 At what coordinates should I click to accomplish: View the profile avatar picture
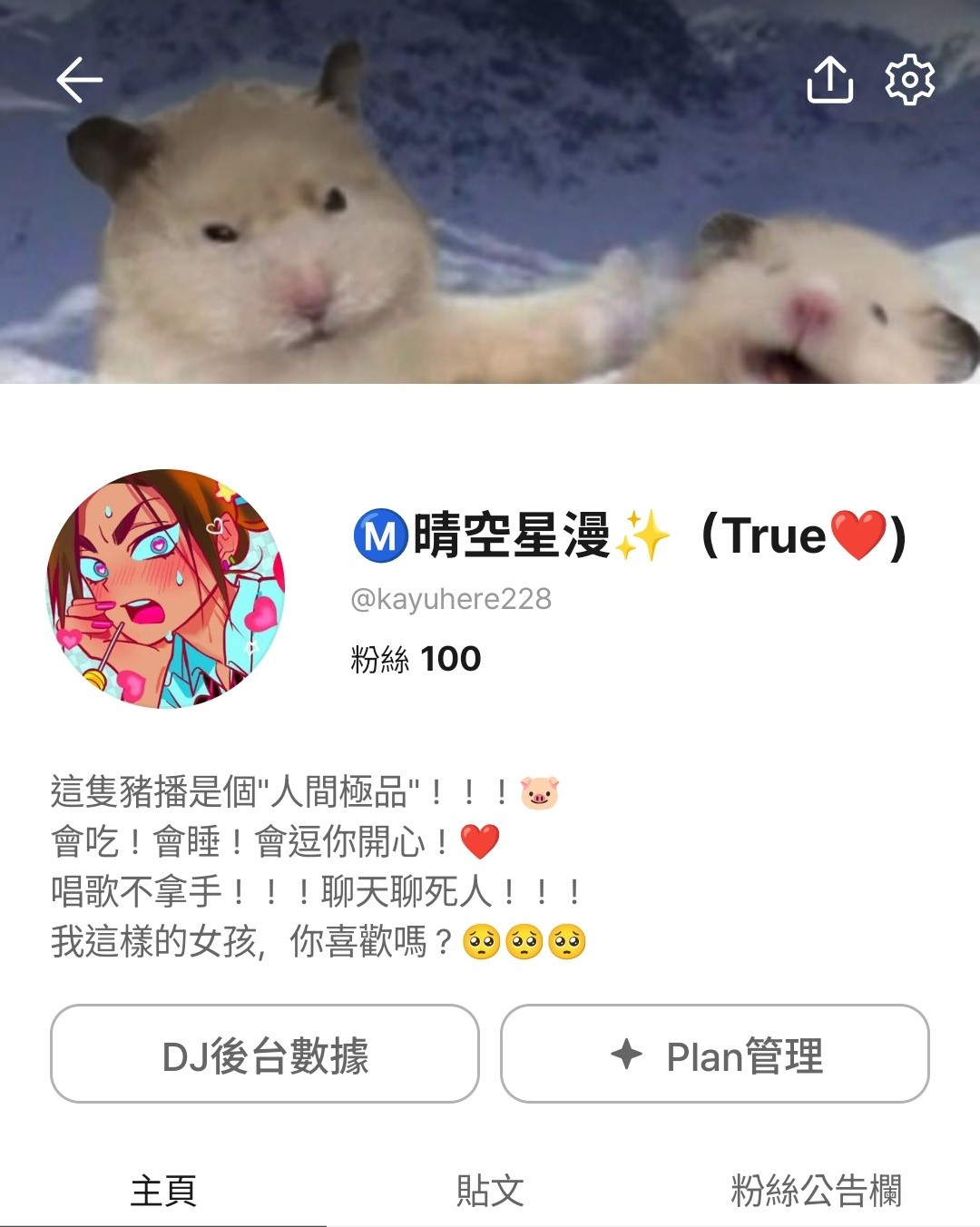coord(165,589)
